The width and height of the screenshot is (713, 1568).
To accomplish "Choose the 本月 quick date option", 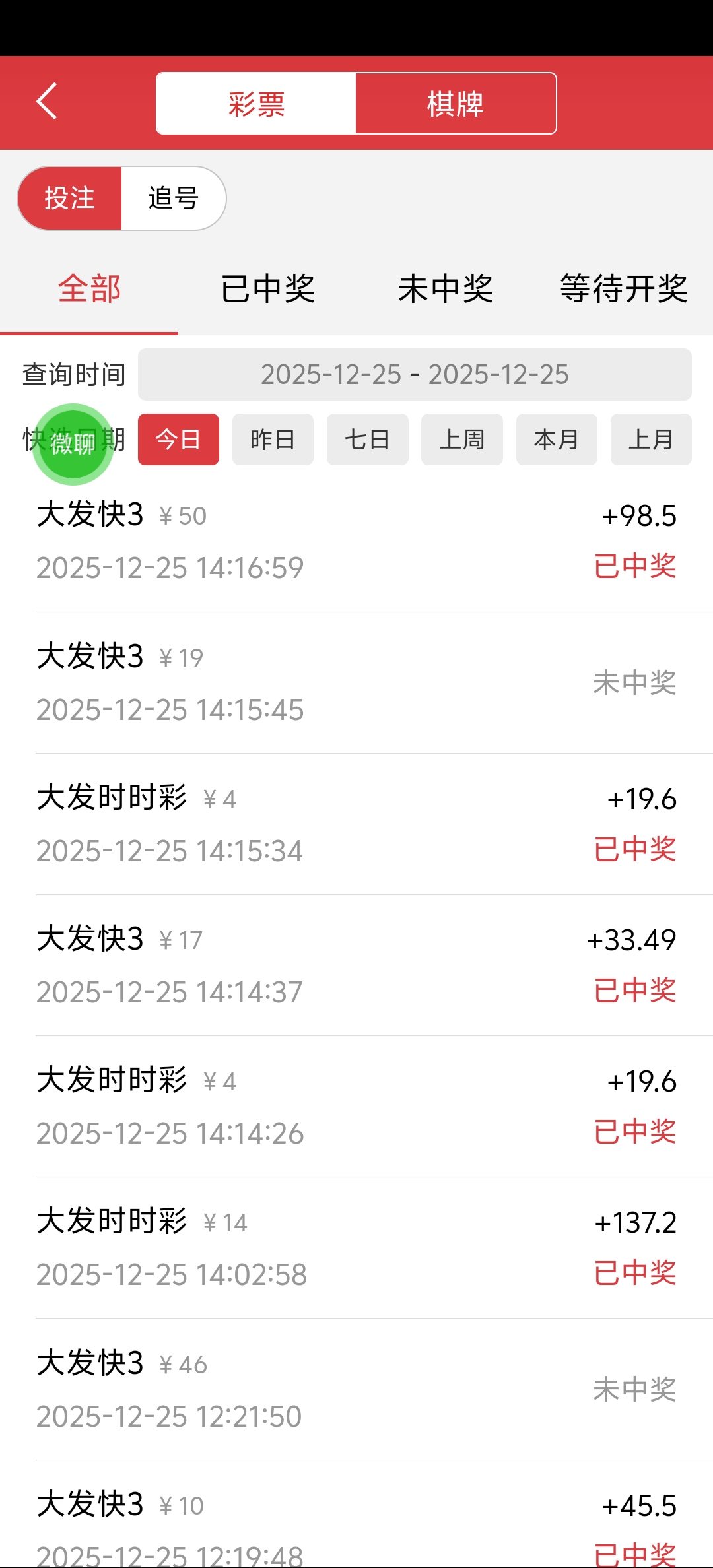I will (x=556, y=440).
